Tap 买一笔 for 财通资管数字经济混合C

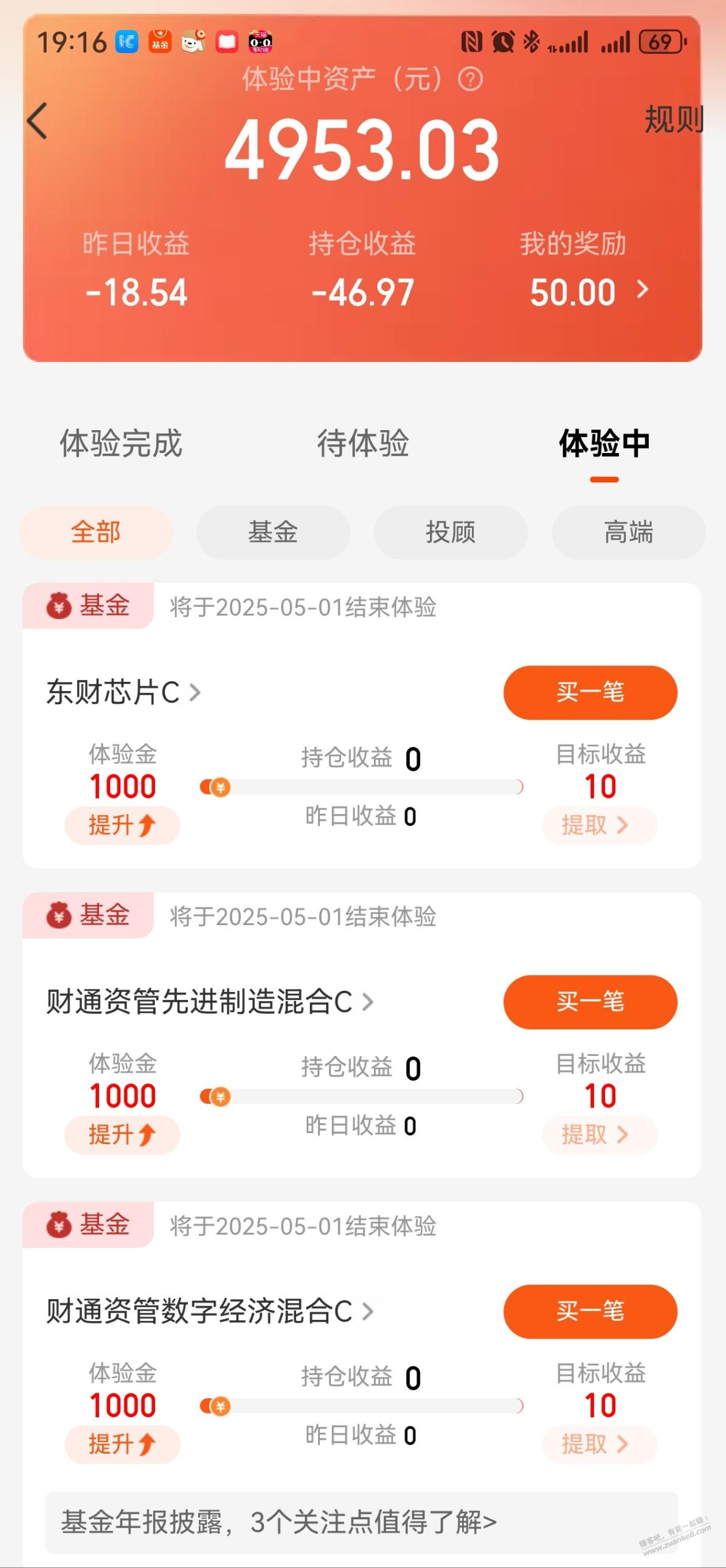coord(590,1311)
